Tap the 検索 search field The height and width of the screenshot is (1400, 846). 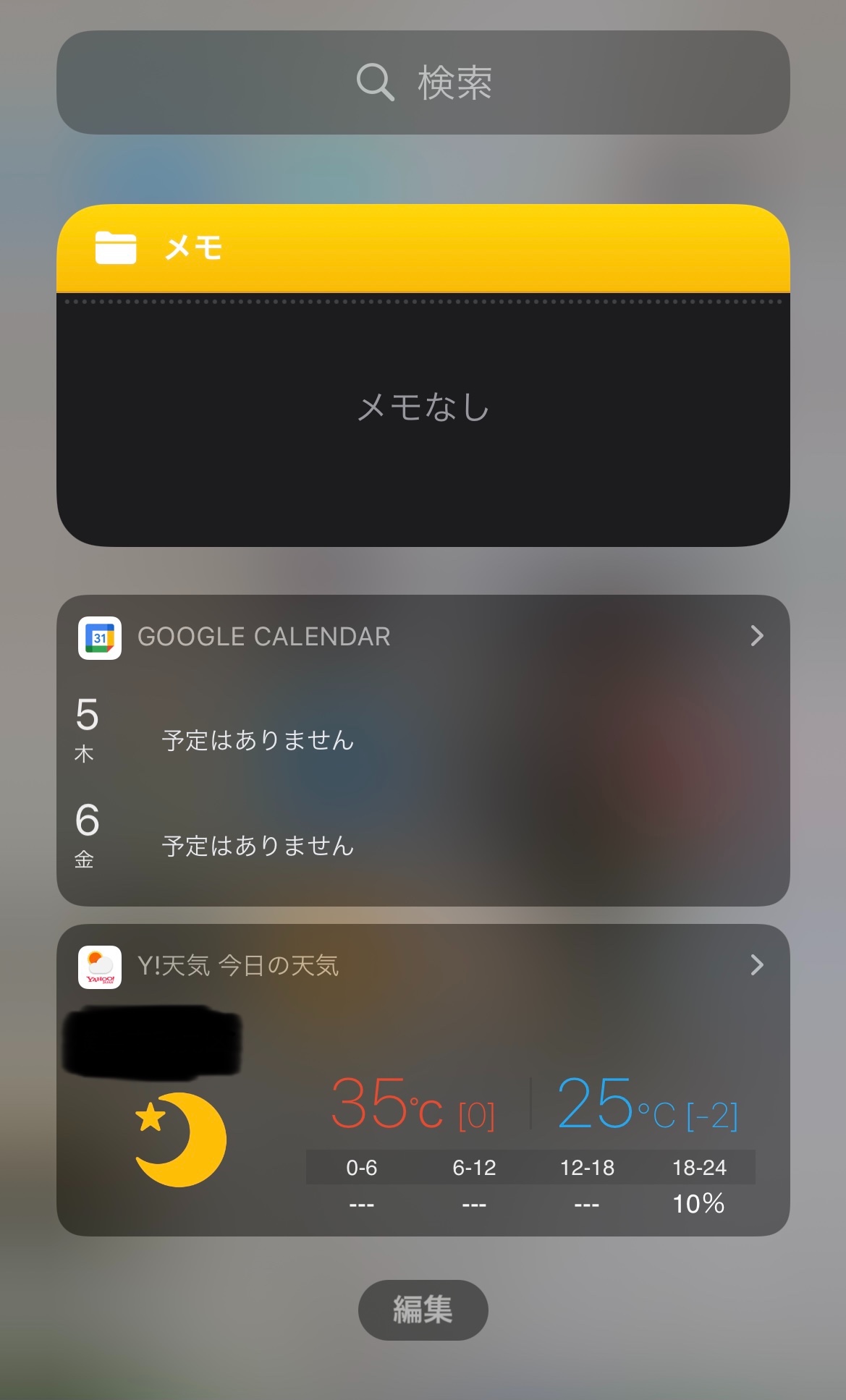tap(423, 82)
